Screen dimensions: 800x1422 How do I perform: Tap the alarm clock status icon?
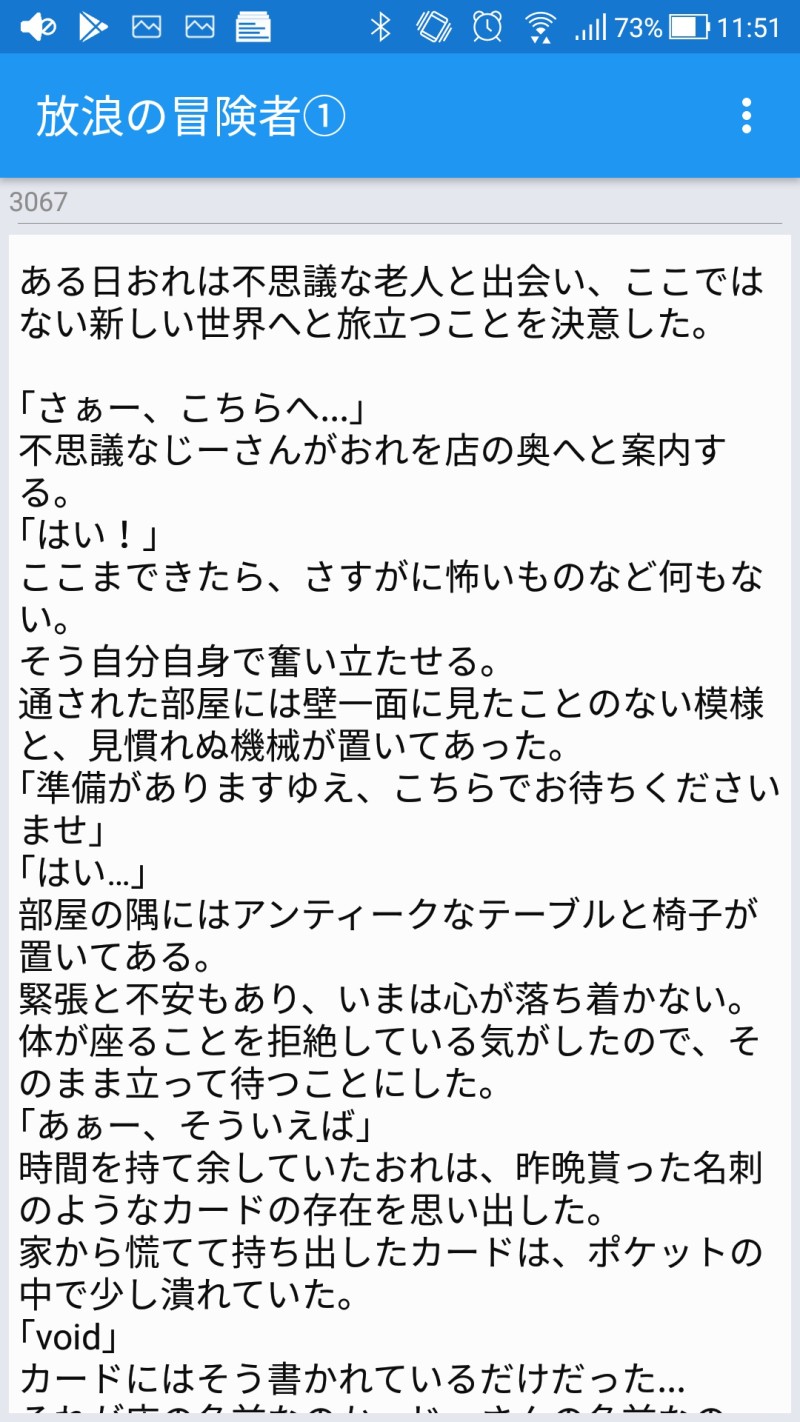(x=486, y=27)
